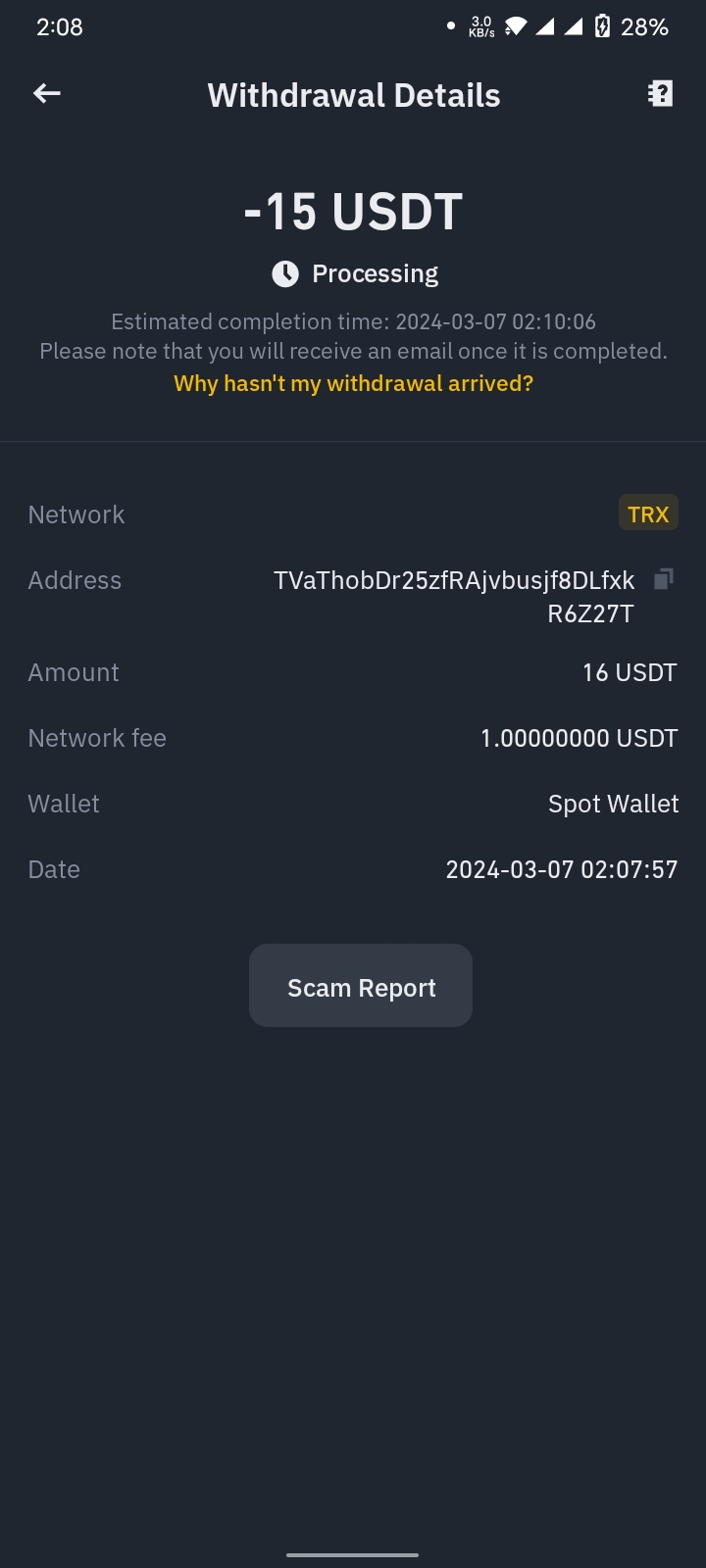Tap the Date value 2024-03-07 02:07:57

[561, 868]
